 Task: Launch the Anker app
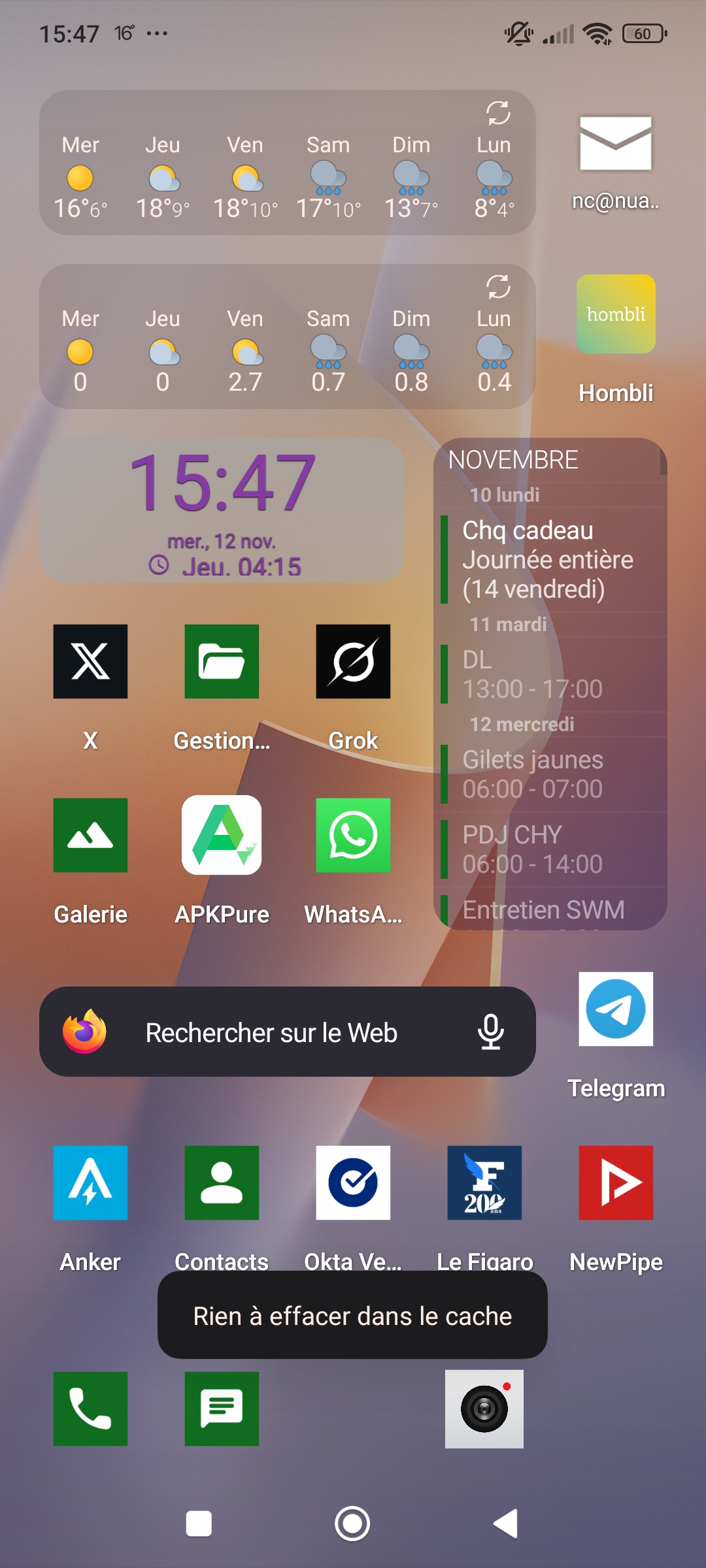tap(90, 1183)
